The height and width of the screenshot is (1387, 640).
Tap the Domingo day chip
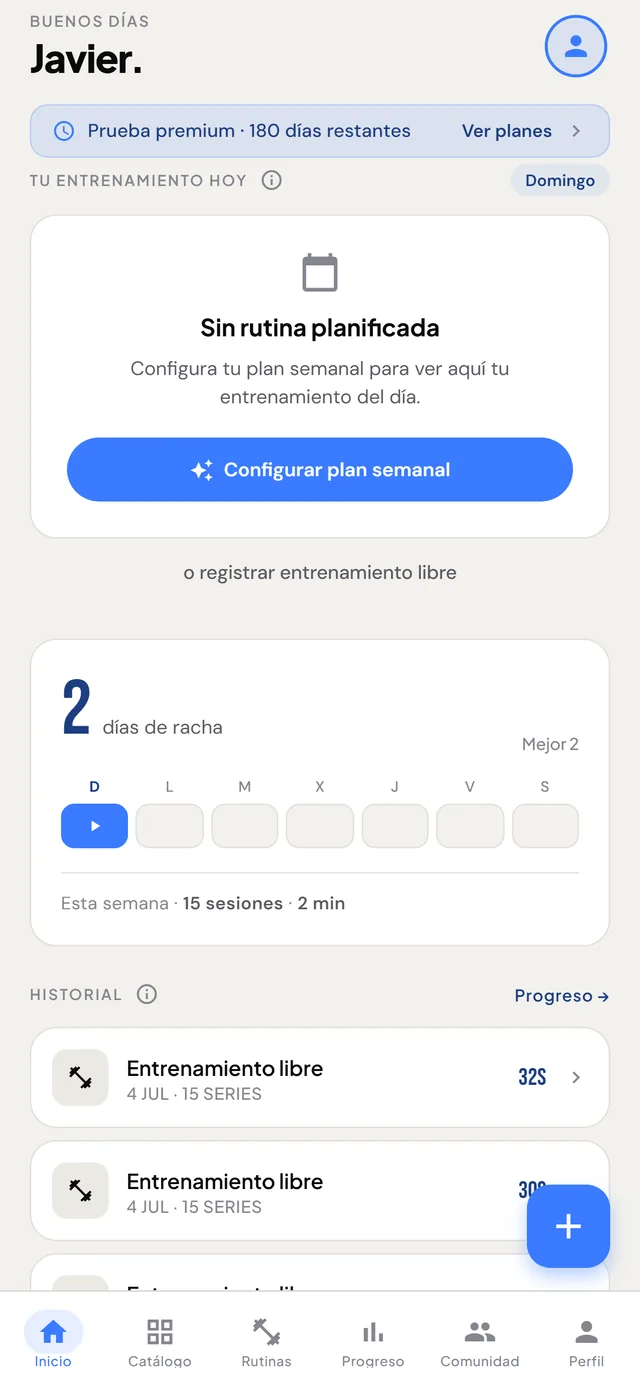click(x=560, y=181)
